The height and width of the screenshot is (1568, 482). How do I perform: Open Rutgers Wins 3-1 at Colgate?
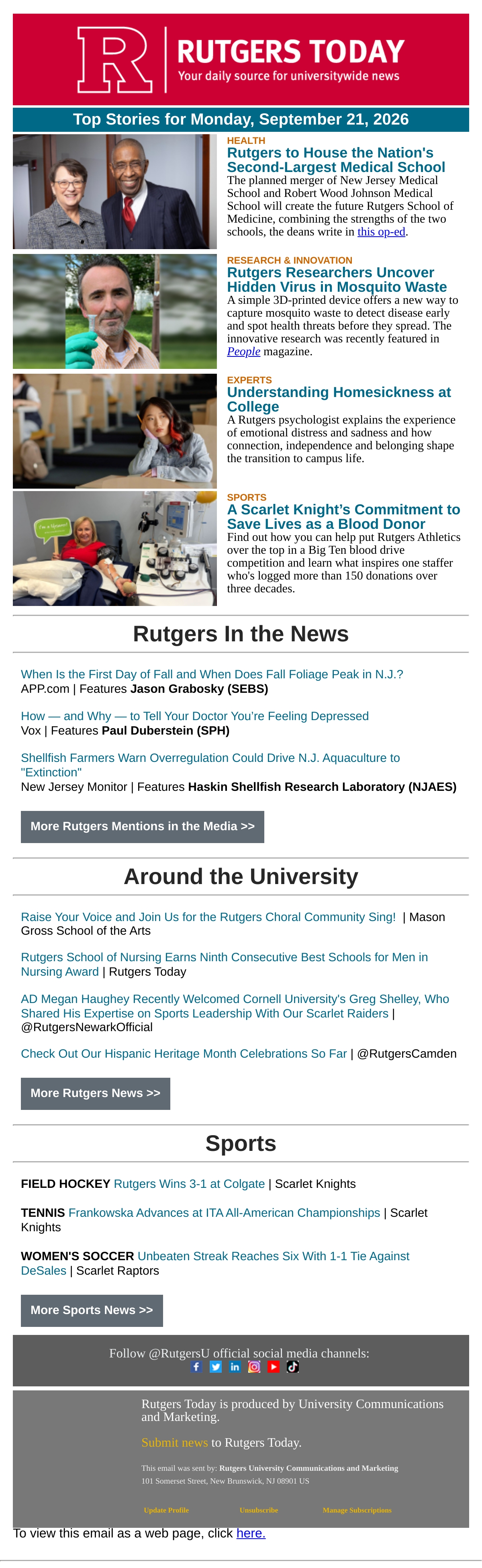point(189,1184)
